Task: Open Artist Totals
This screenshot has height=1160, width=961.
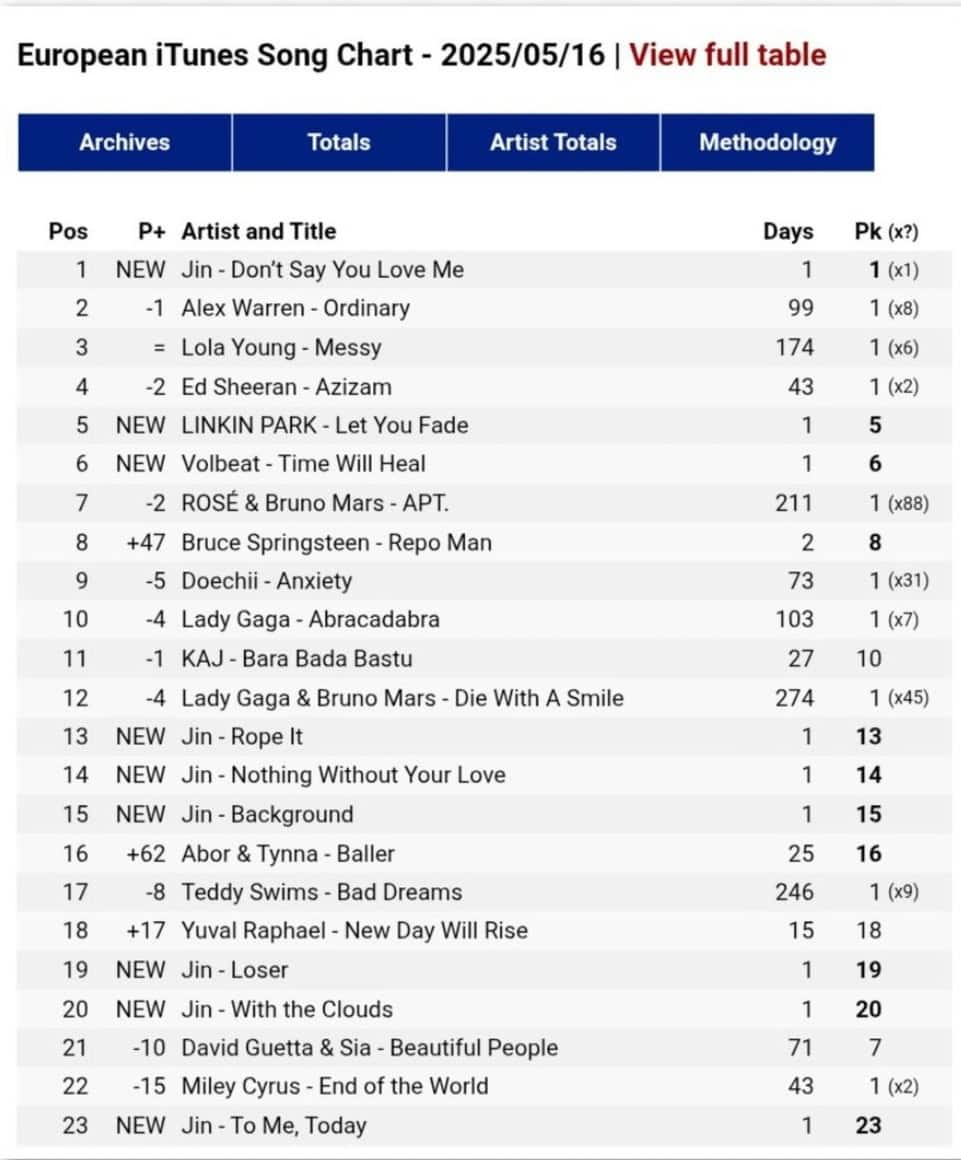Action: pyautogui.click(x=553, y=142)
